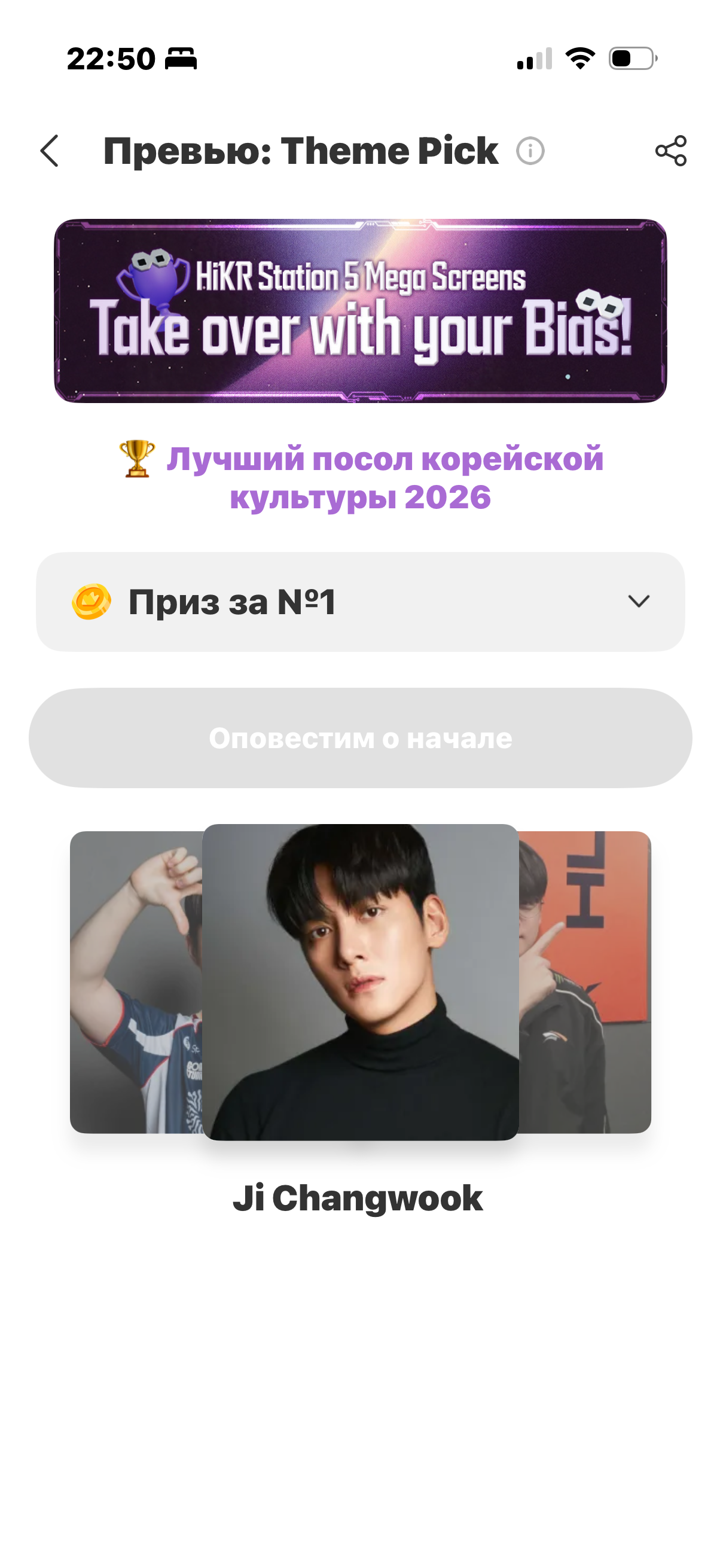Open the info icon next to Theme Pick
Screen dimensions: 720x1568
(530, 151)
